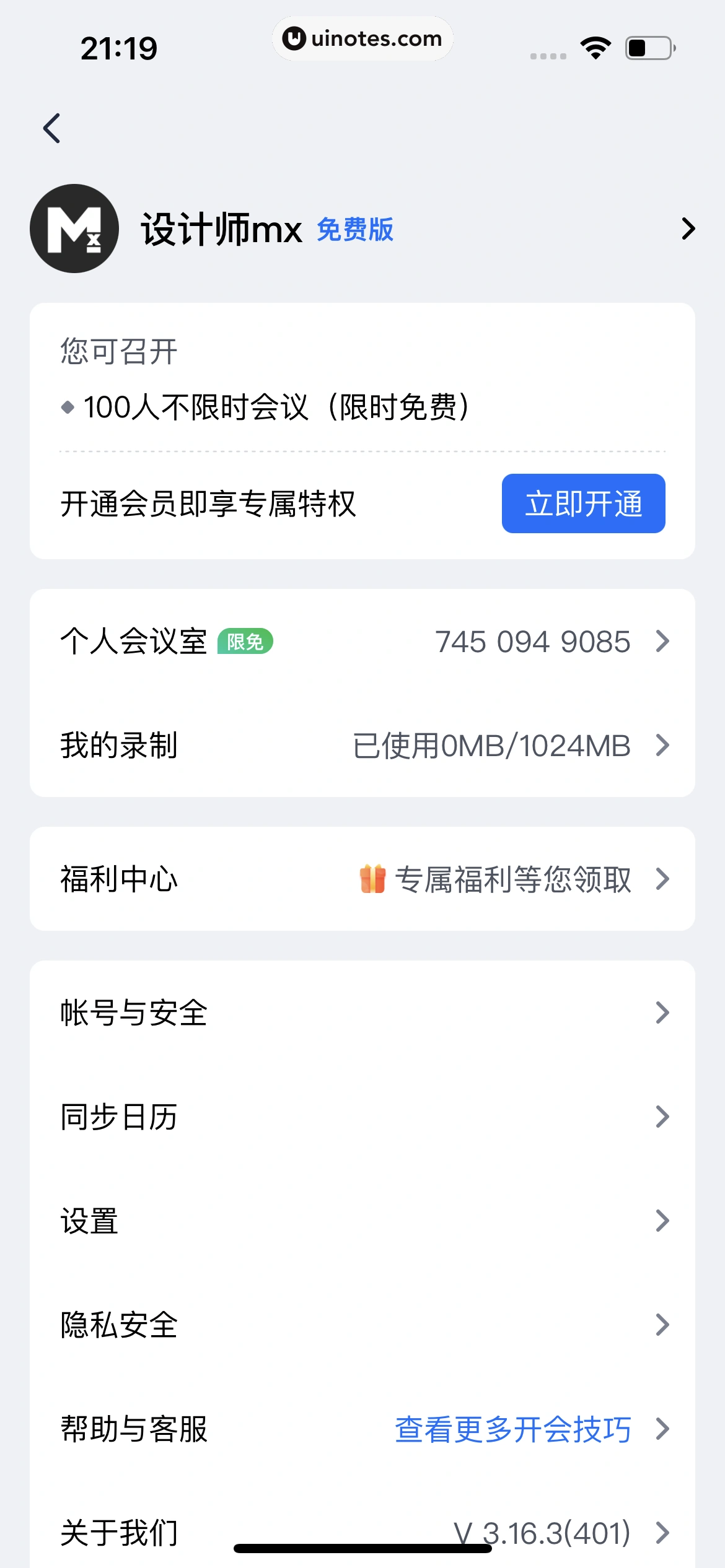
Task: Expand profile details via chevron beside 设计师mx
Action: [687, 229]
